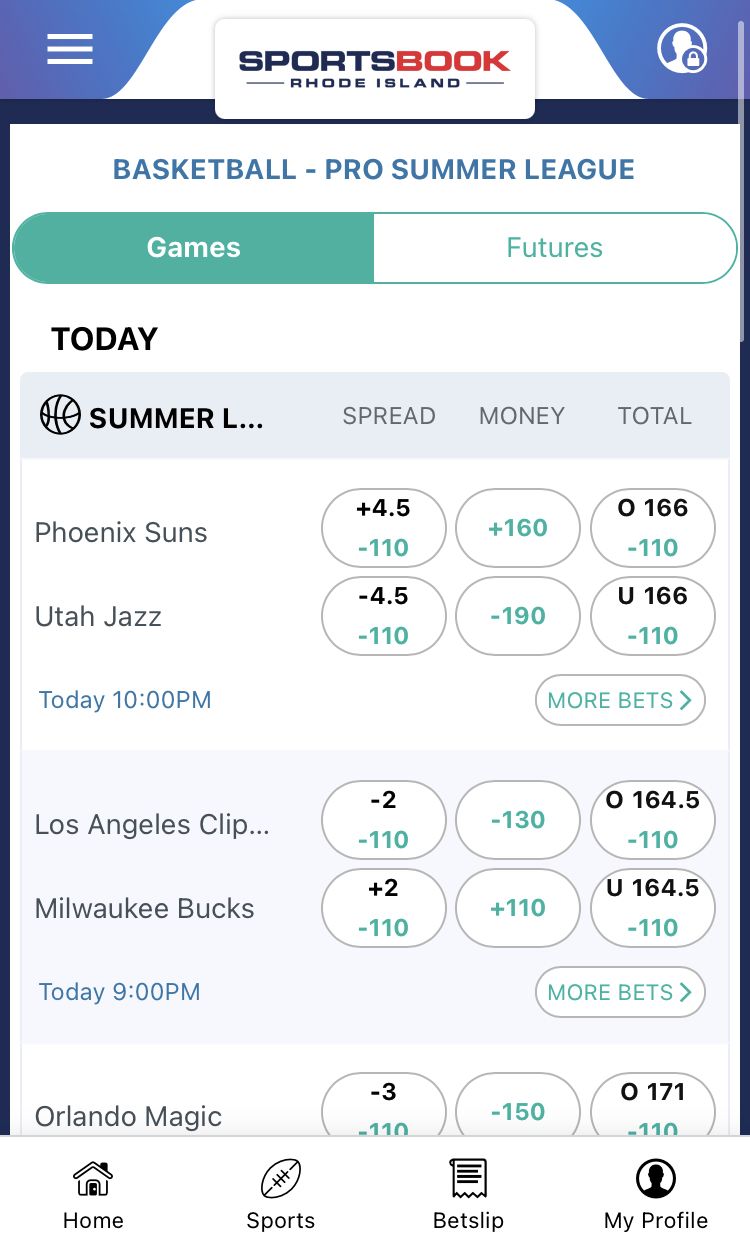
Task: Open More Bets for Clippers vs Bucks
Action: [620, 992]
